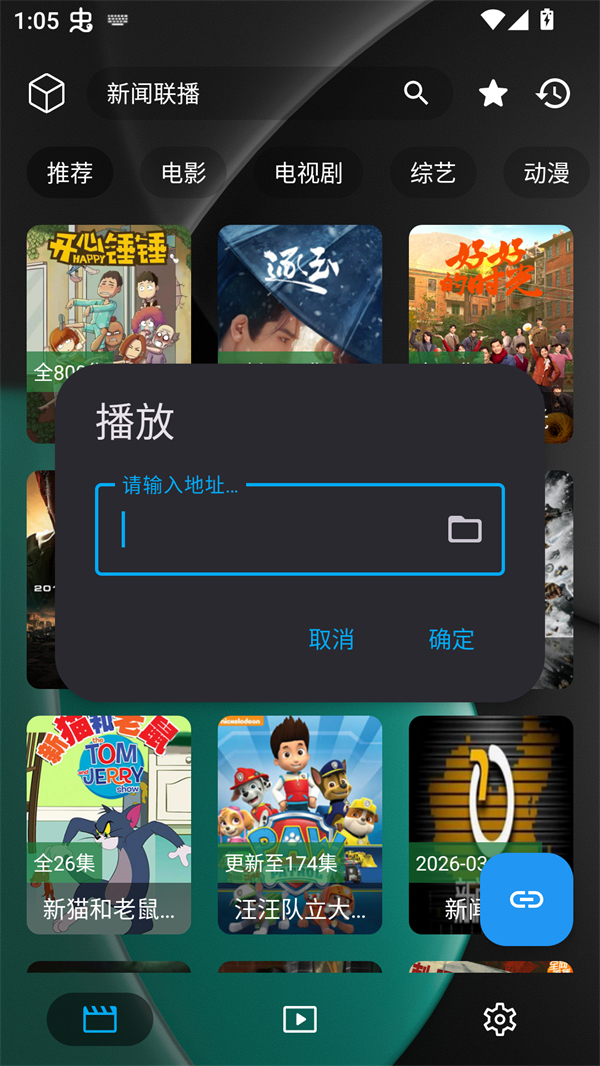Viewport: 600px width, 1066px height.
Task: Tap the search magnifier icon
Action: [416, 93]
